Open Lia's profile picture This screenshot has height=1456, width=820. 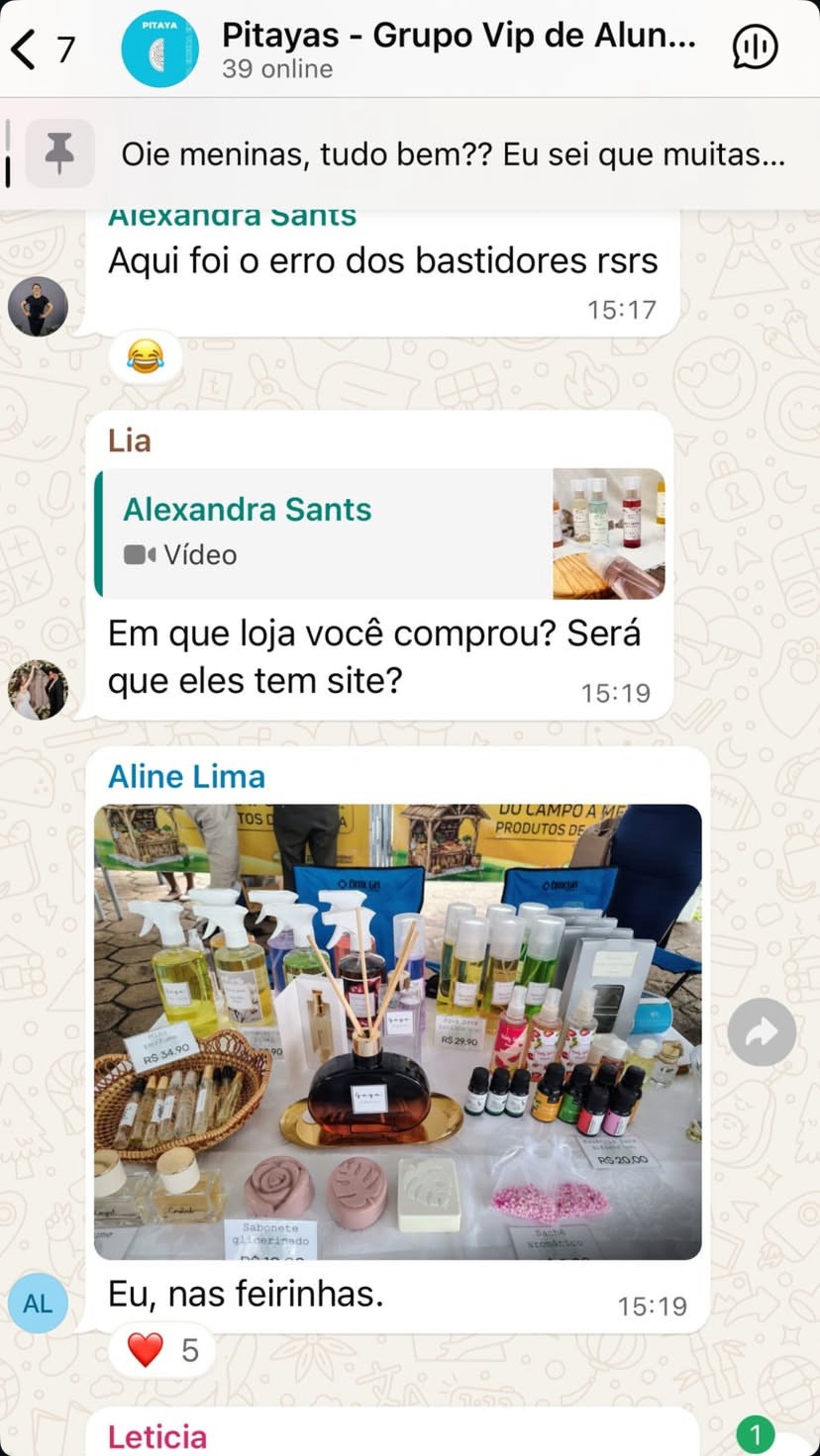pyautogui.click(x=38, y=689)
